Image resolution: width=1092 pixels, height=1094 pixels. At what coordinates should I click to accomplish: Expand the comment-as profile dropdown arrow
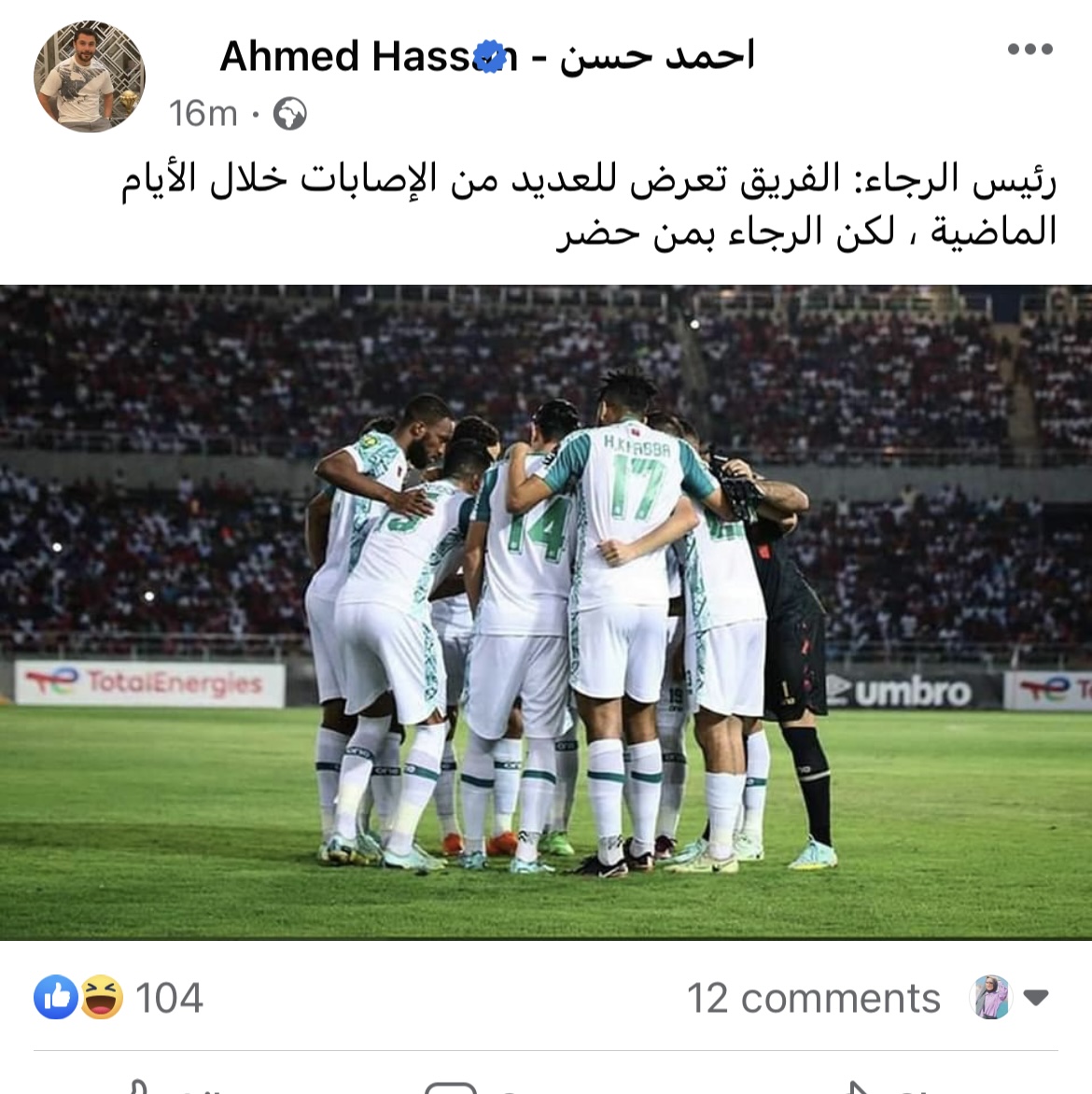click(x=1035, y=998)
